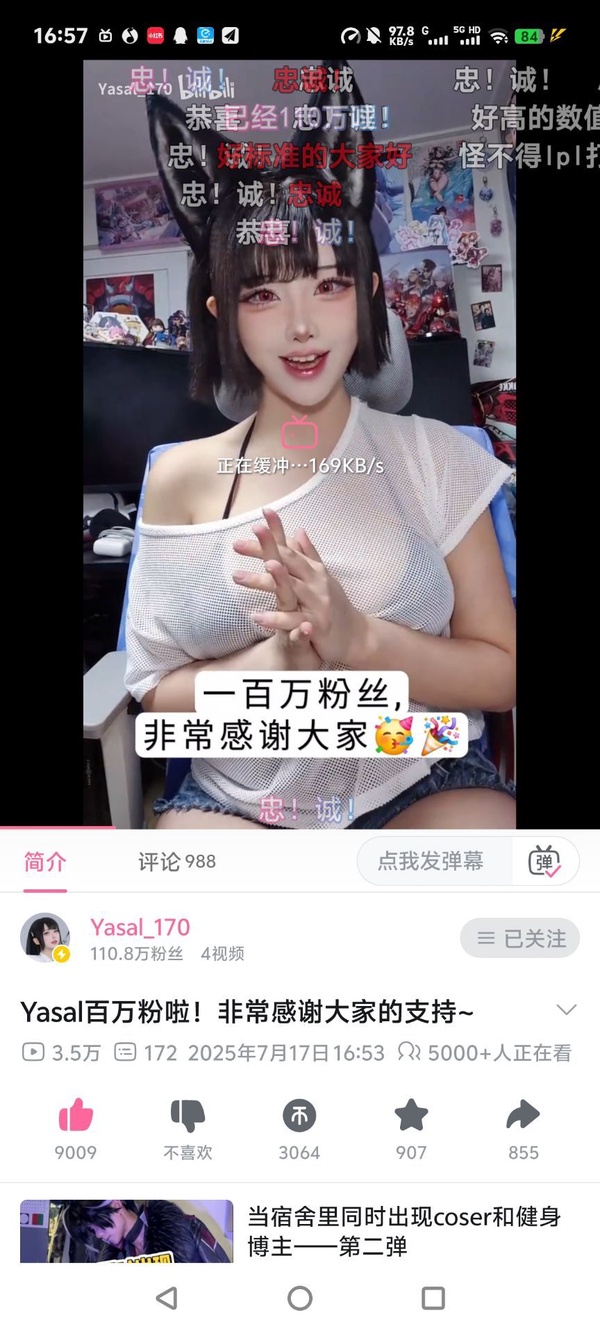Viewport: 600px width, 1333px height.
Task: Go back with system navigation
Action: tap(167, 1298)
